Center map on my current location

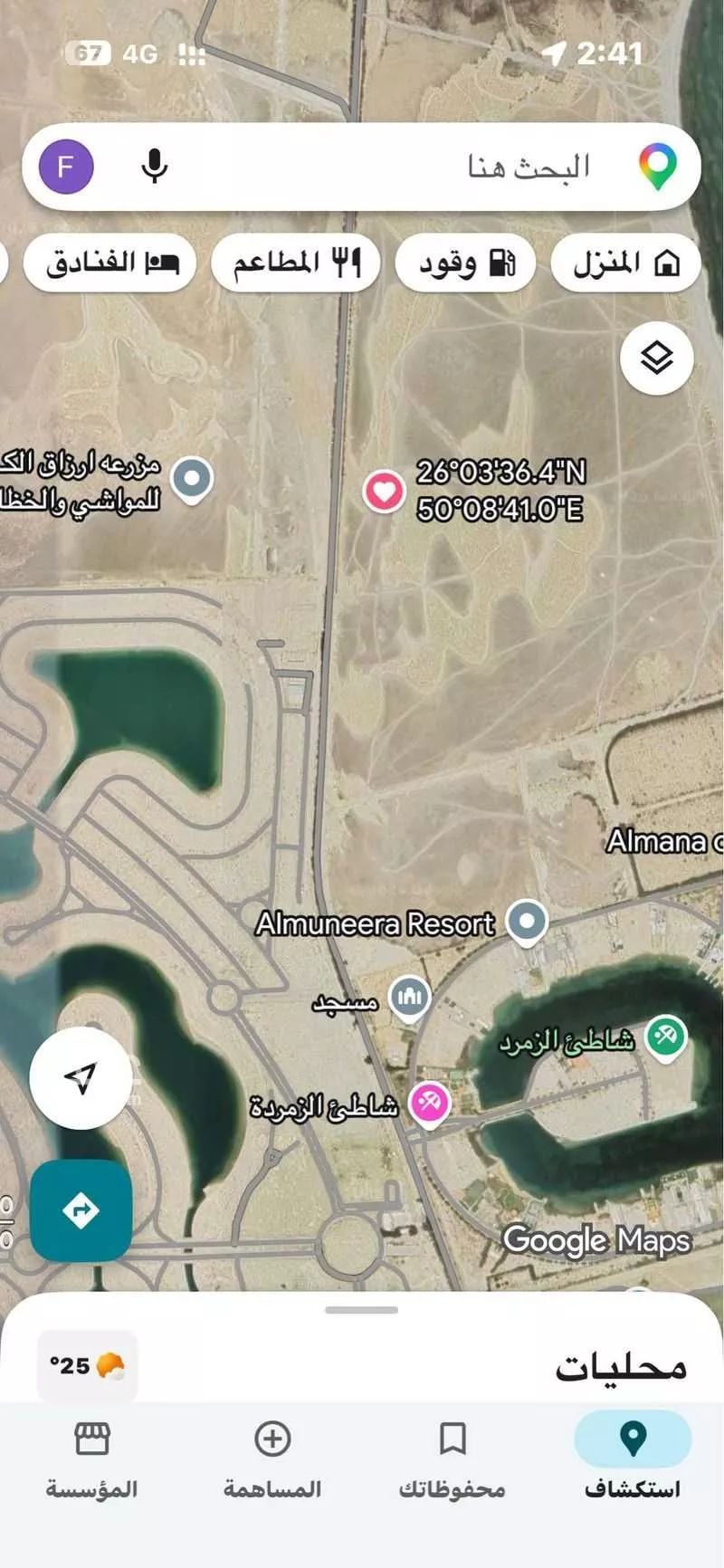click(81, 1077)
